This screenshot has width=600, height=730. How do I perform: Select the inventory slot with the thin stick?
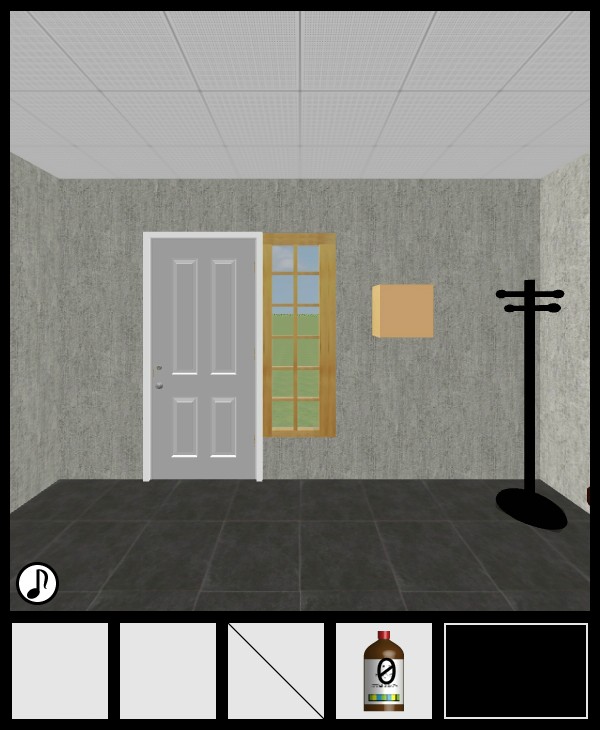pyautogui.click(x=276, y=671)
